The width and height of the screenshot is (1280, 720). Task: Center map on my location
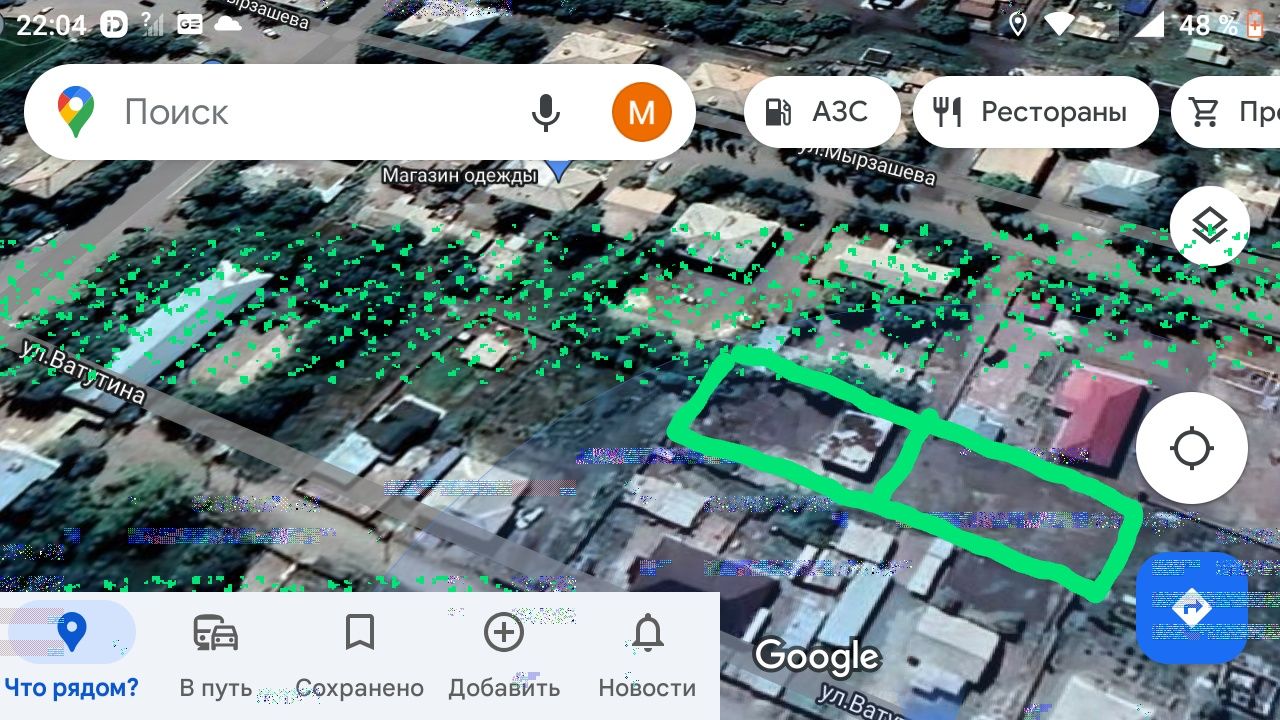click(x=1191, y=448)
